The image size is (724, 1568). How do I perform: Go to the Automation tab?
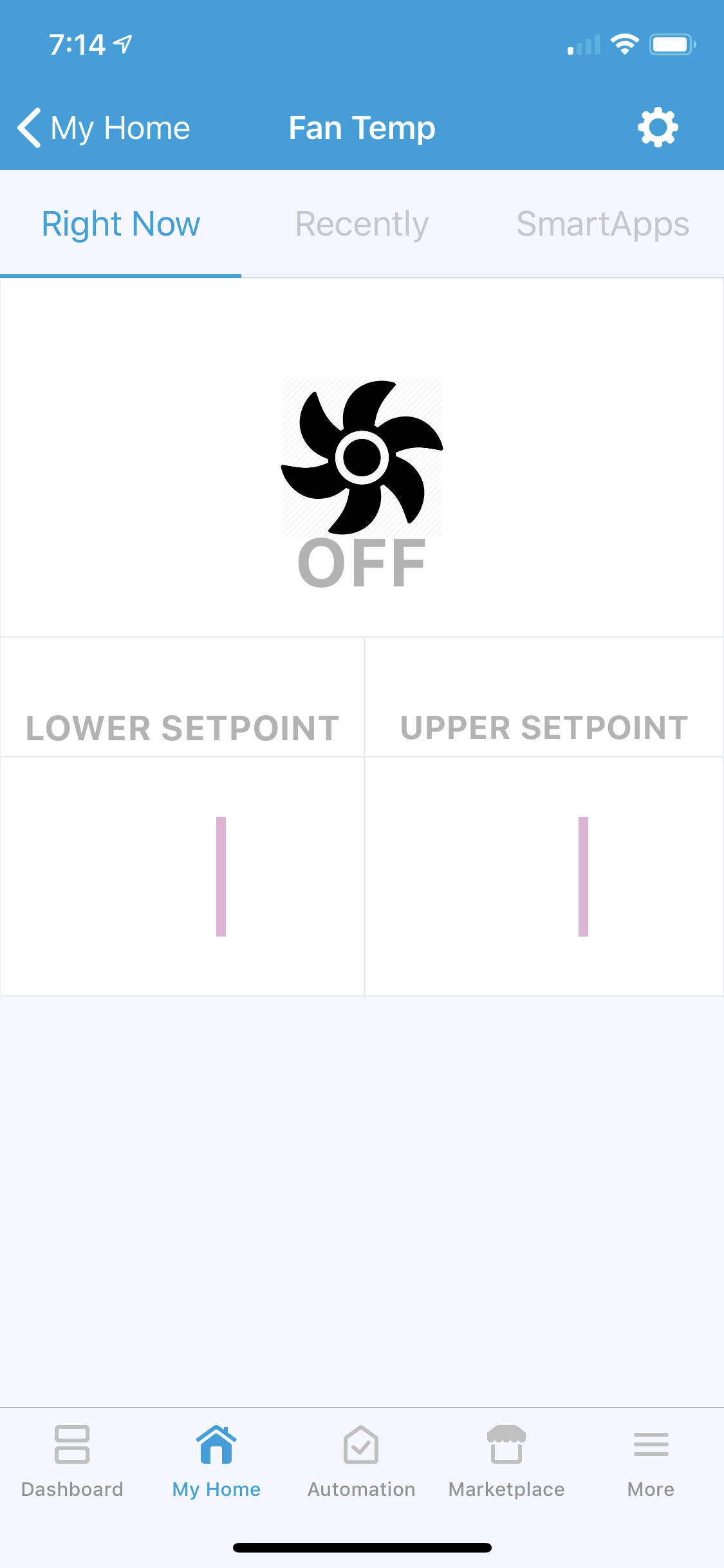coord(362,1462)
